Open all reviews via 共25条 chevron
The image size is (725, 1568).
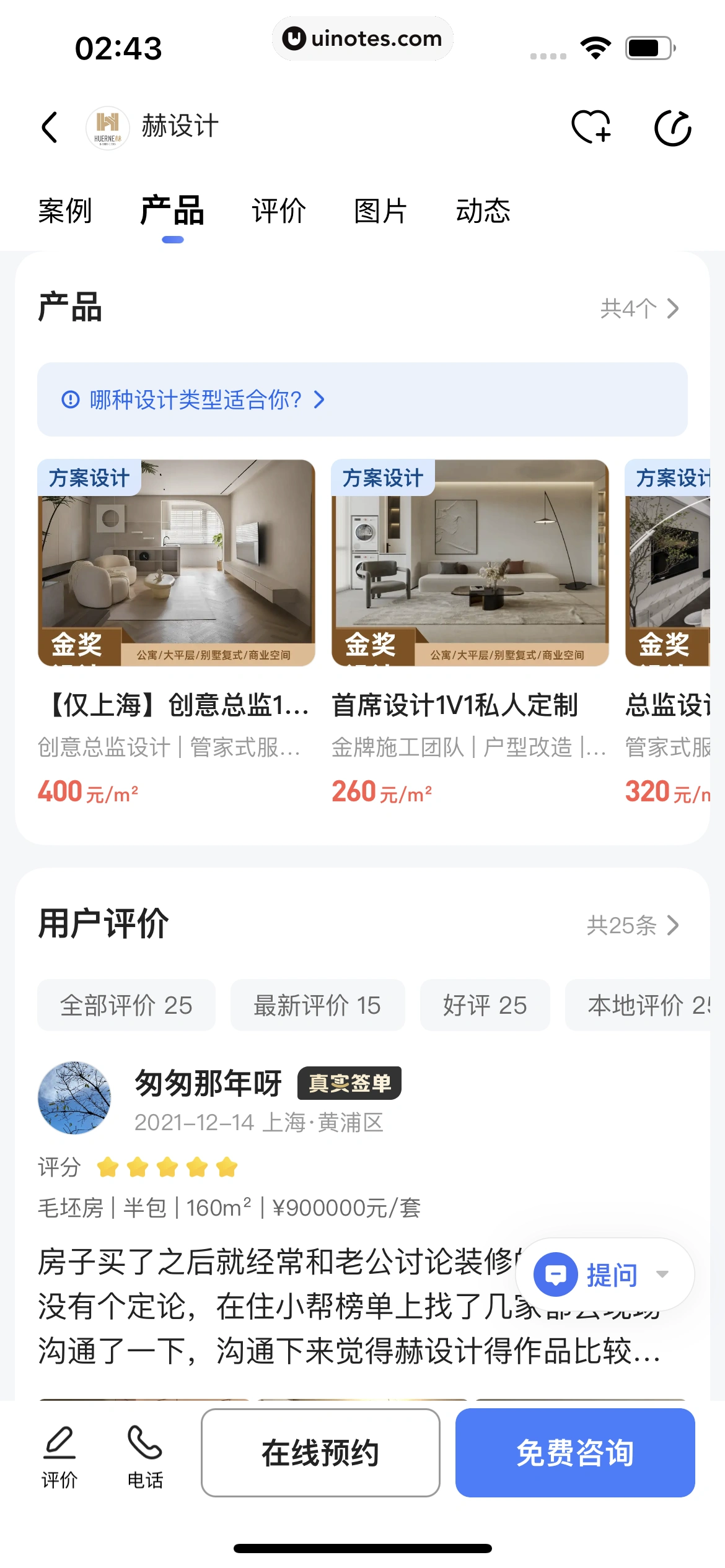[x=673, y=926]
